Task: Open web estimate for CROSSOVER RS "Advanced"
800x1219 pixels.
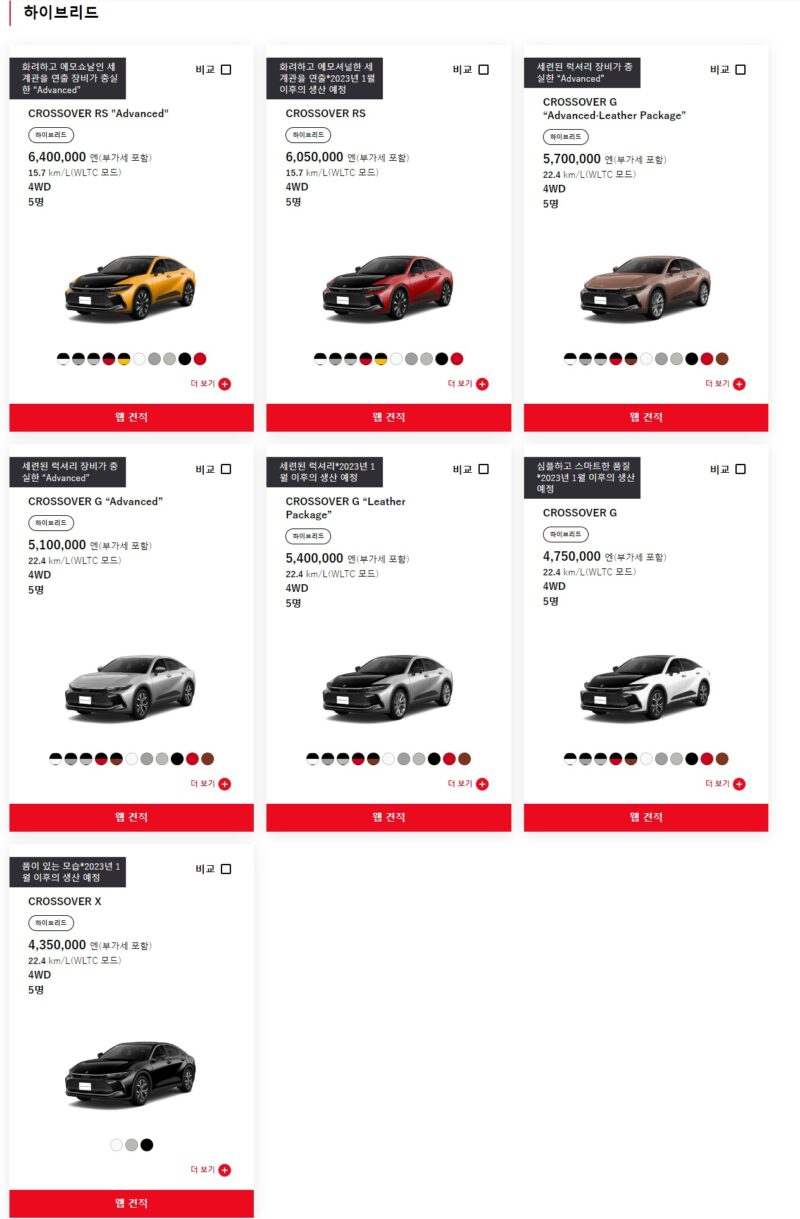Action: pyautogui.click(x=131, y=417)
